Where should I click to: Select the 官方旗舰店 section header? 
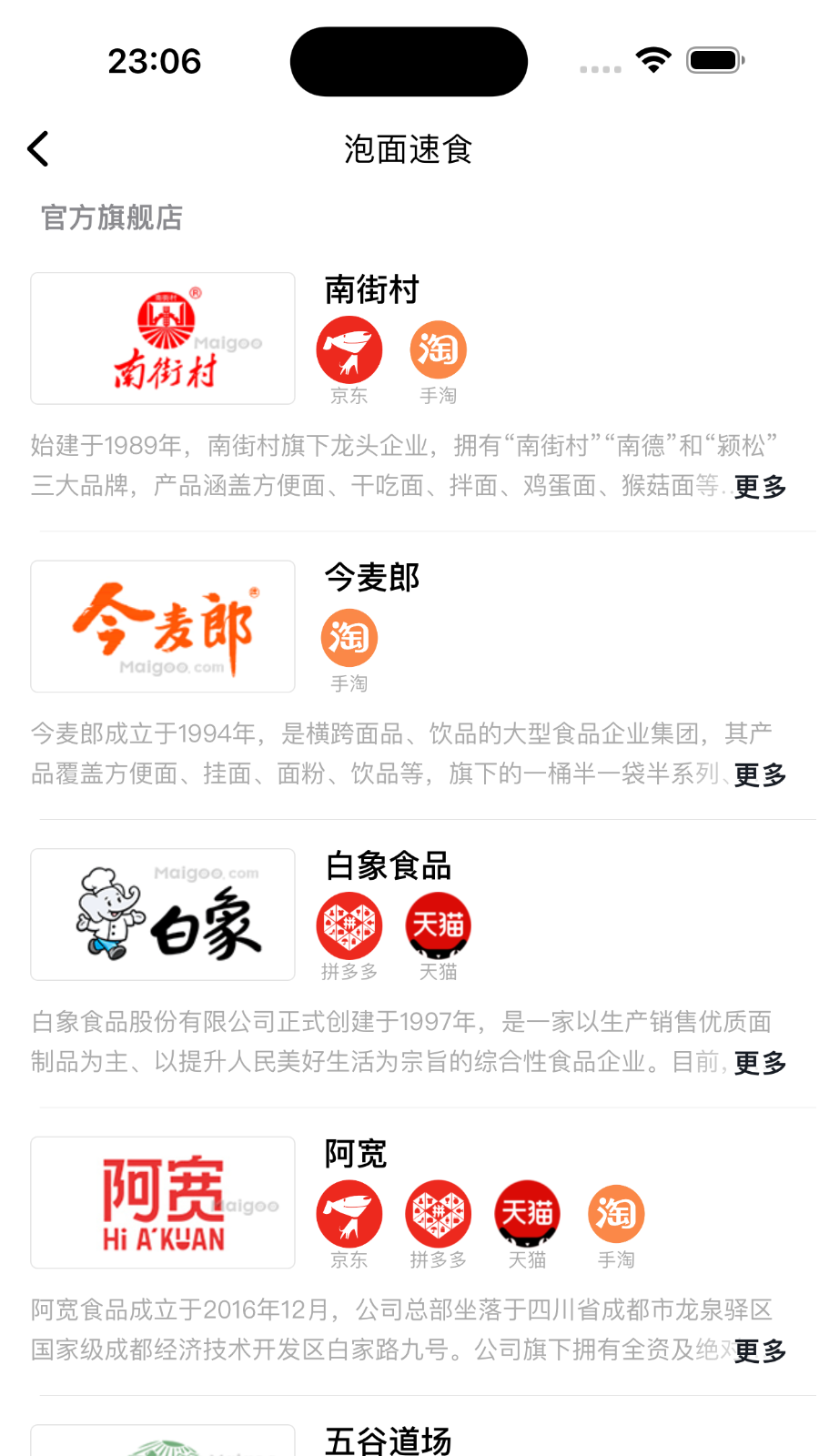[x=111, y=218]
